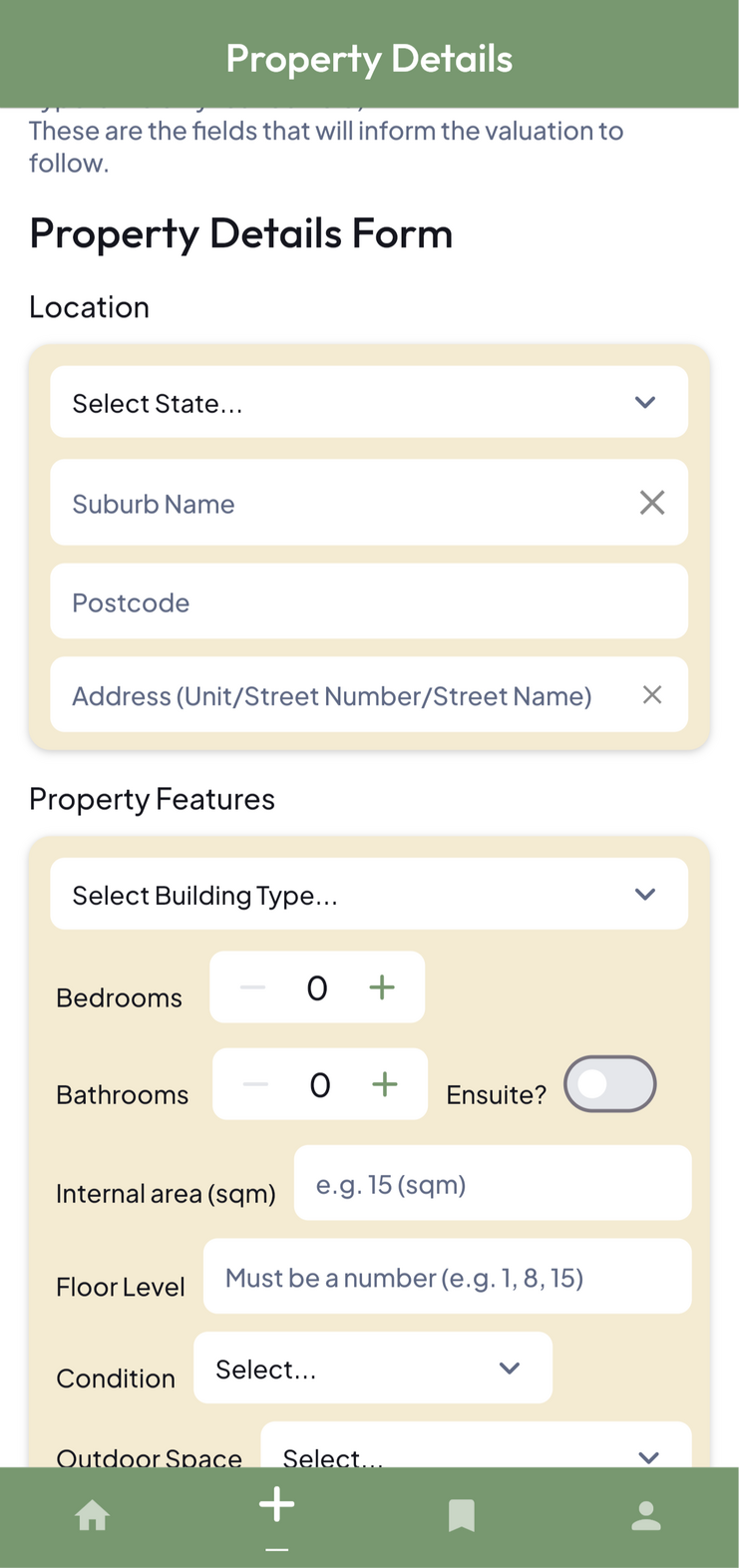Reduce the Bathrooms count
The width and height of the screenshot is (739, 1568).
pyautogui.click(x=256, y=1084)
